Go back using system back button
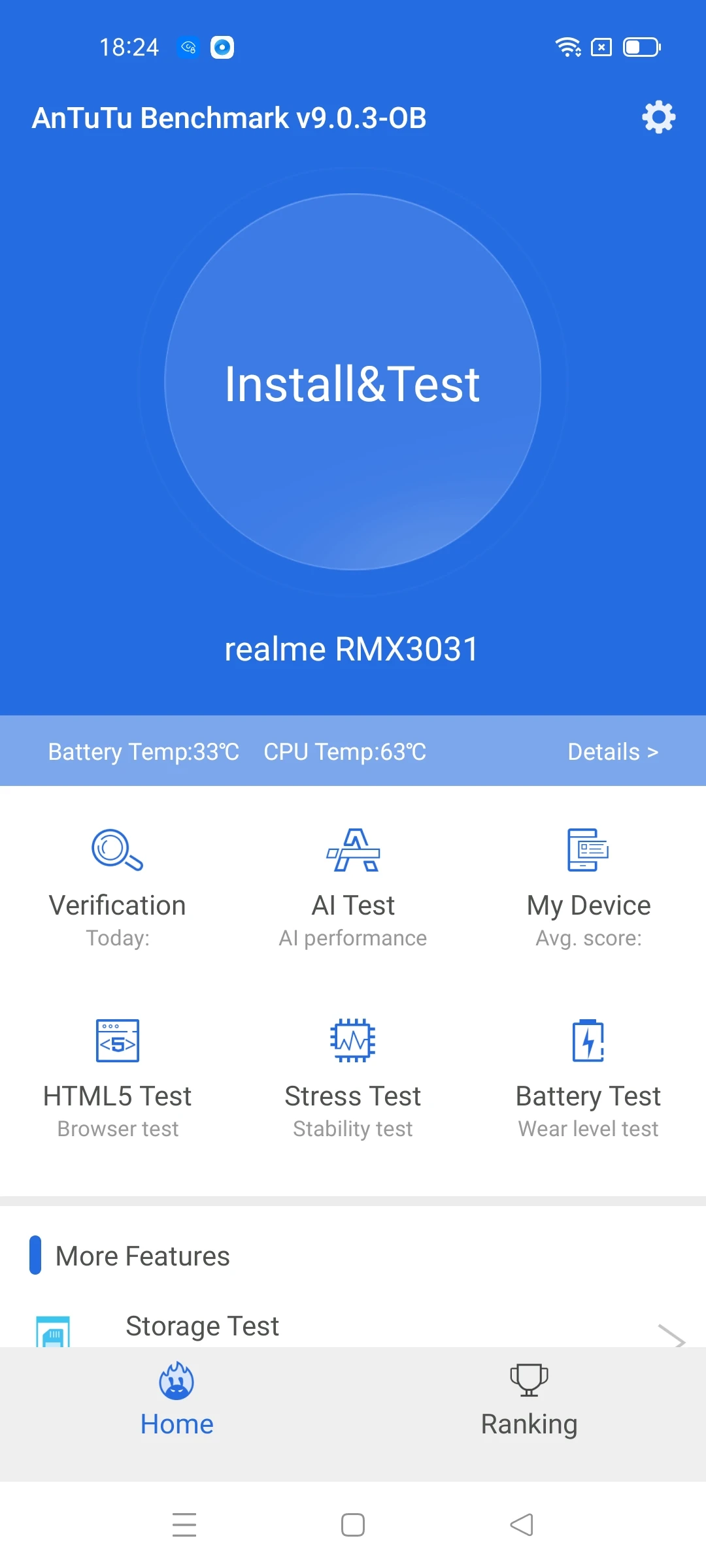The height and width of the screenshot is (1568, 706). pyautogui.click(x=522, y=1525)
